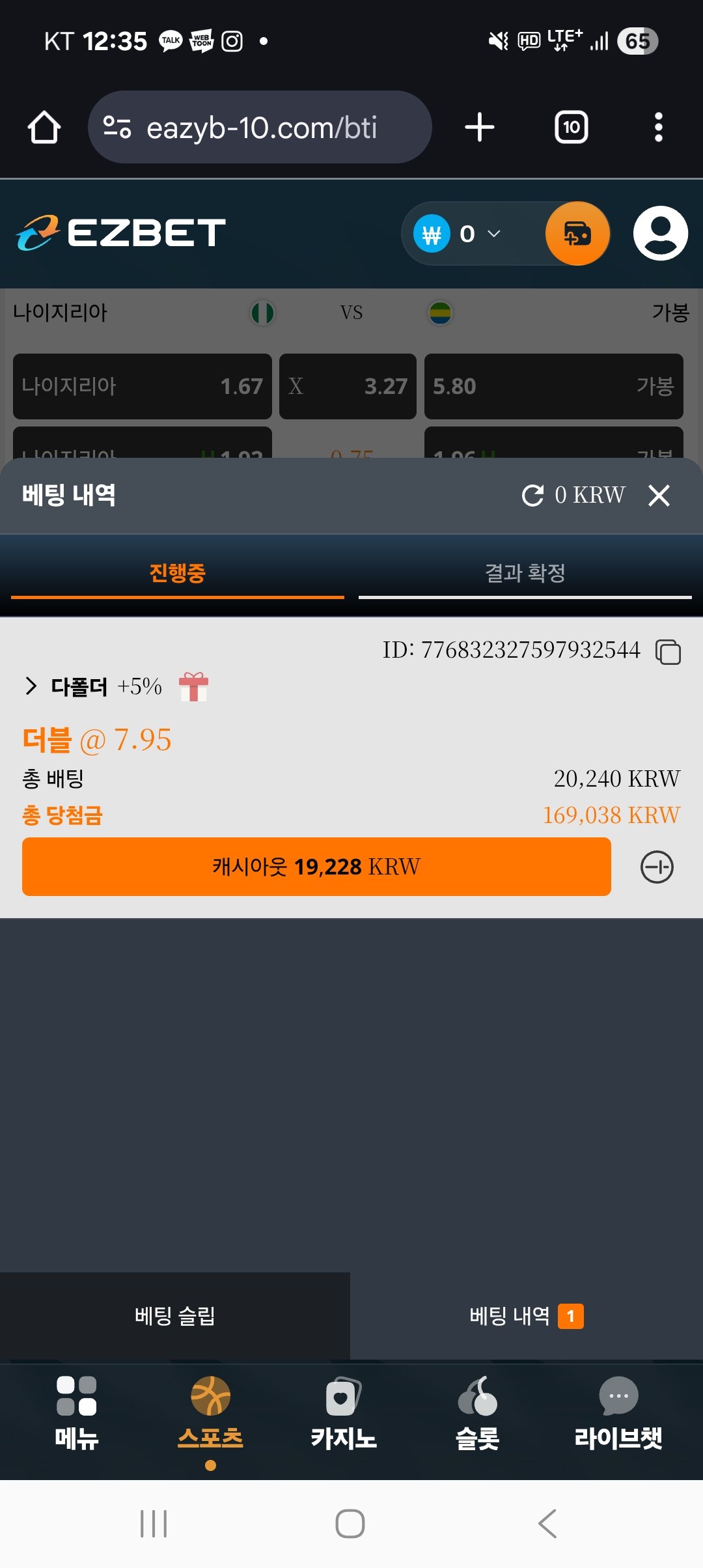
Task: Open the user profile icon
Action: tap(660, 233)
